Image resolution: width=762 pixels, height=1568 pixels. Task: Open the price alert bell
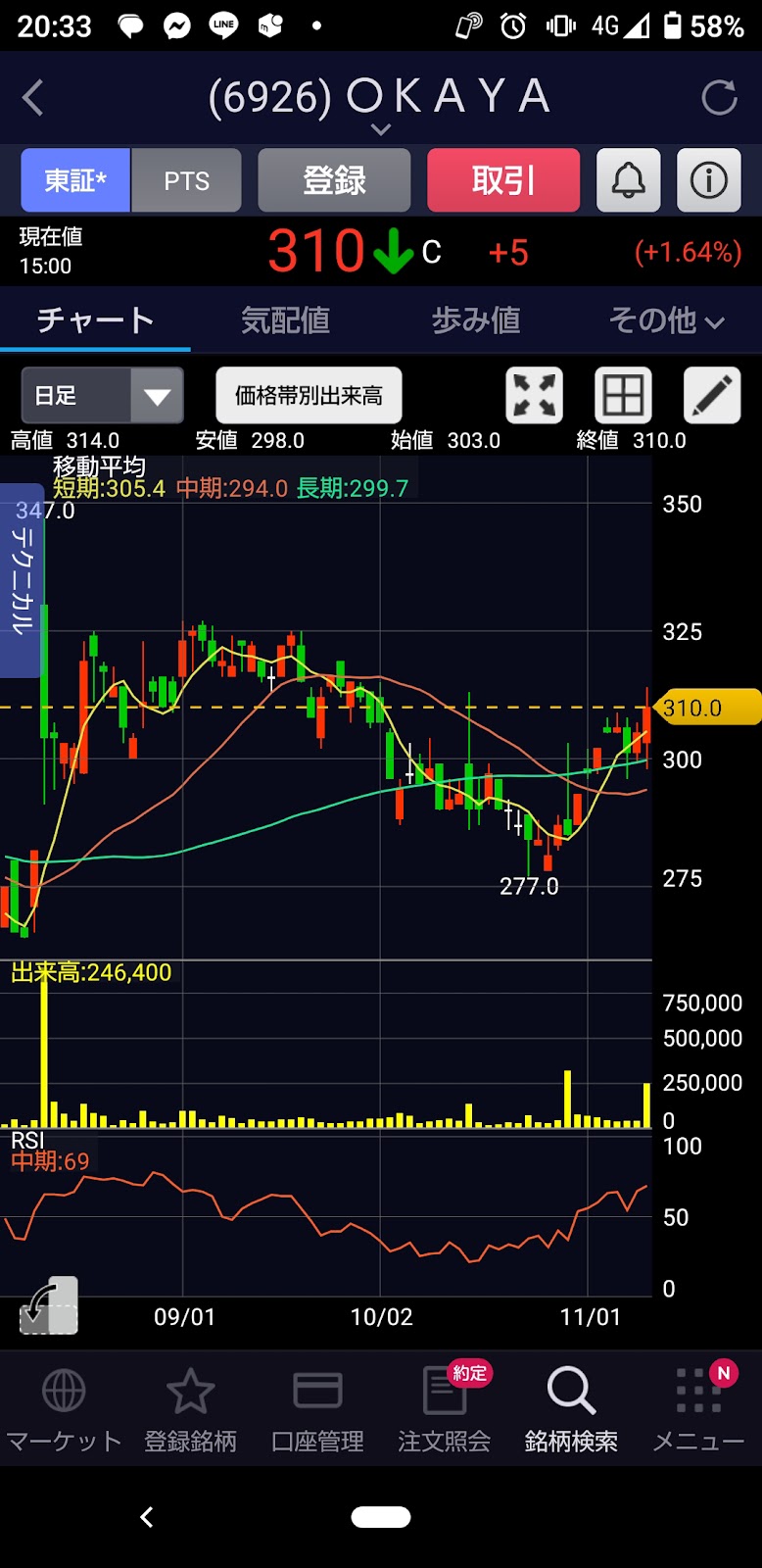629,180
